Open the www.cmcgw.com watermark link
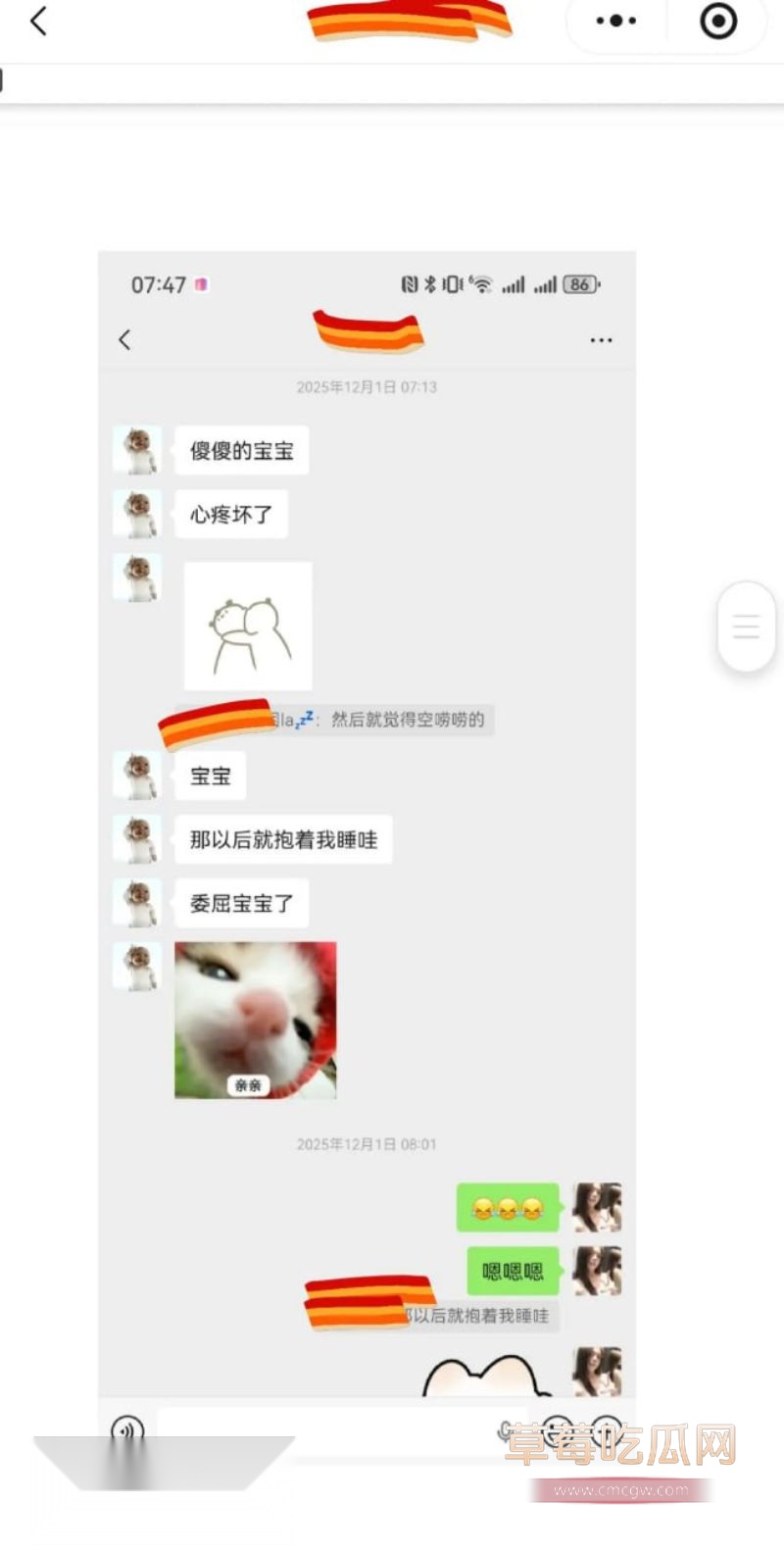This screenshot has width=784, height=1554. pyautogui.click(x=621, y=1491)
